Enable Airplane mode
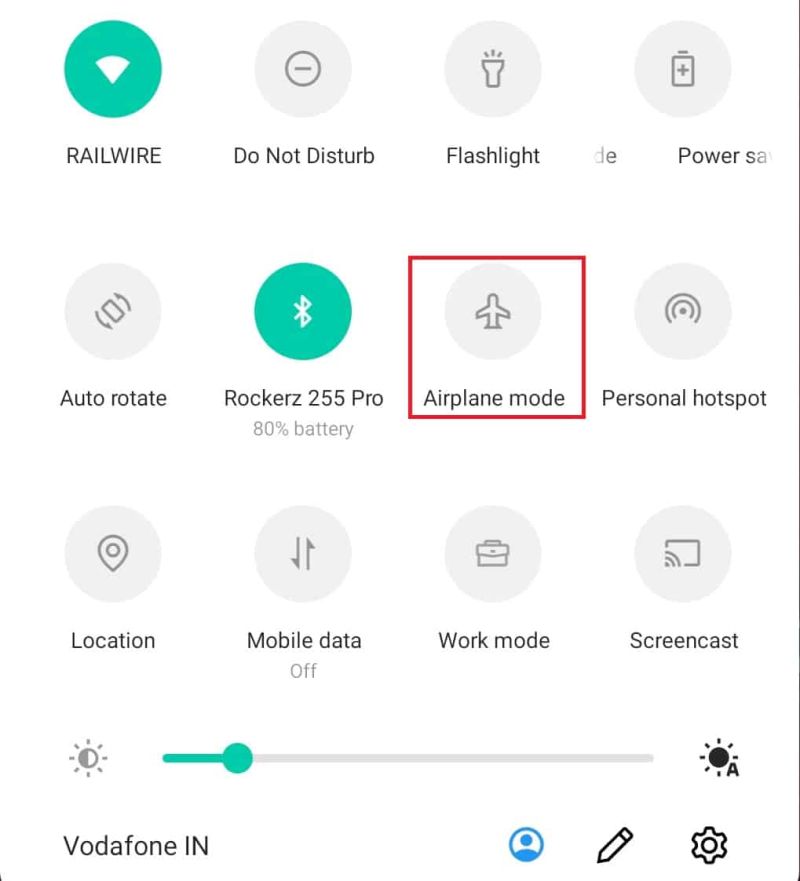This screenshot has width=800, height=881. [492, 311]
